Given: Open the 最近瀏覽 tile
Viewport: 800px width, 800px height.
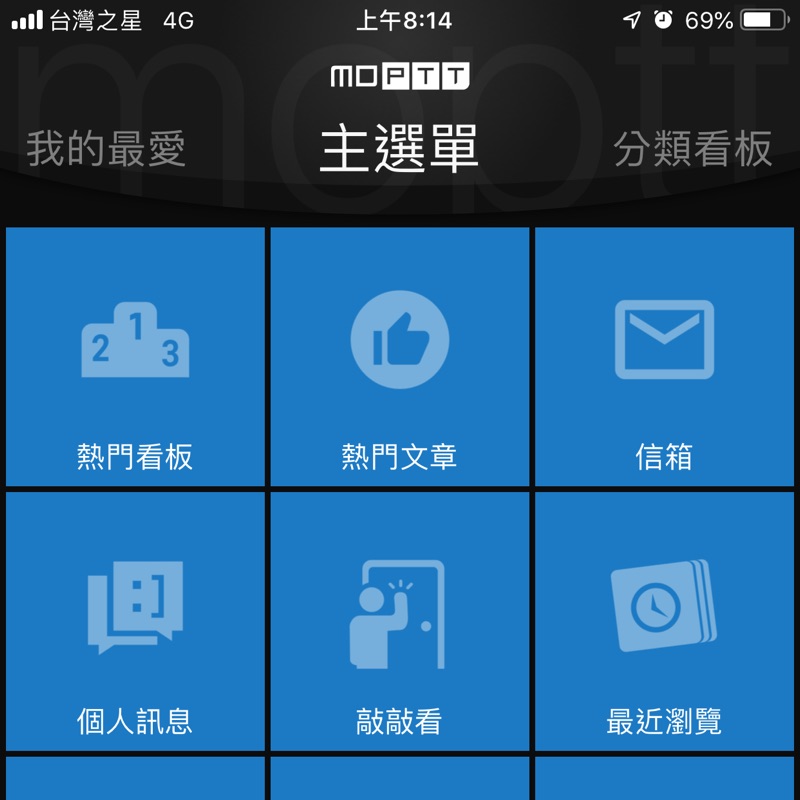Looking at the screenshot, I should pyautogui.click(x=664, y=621).
